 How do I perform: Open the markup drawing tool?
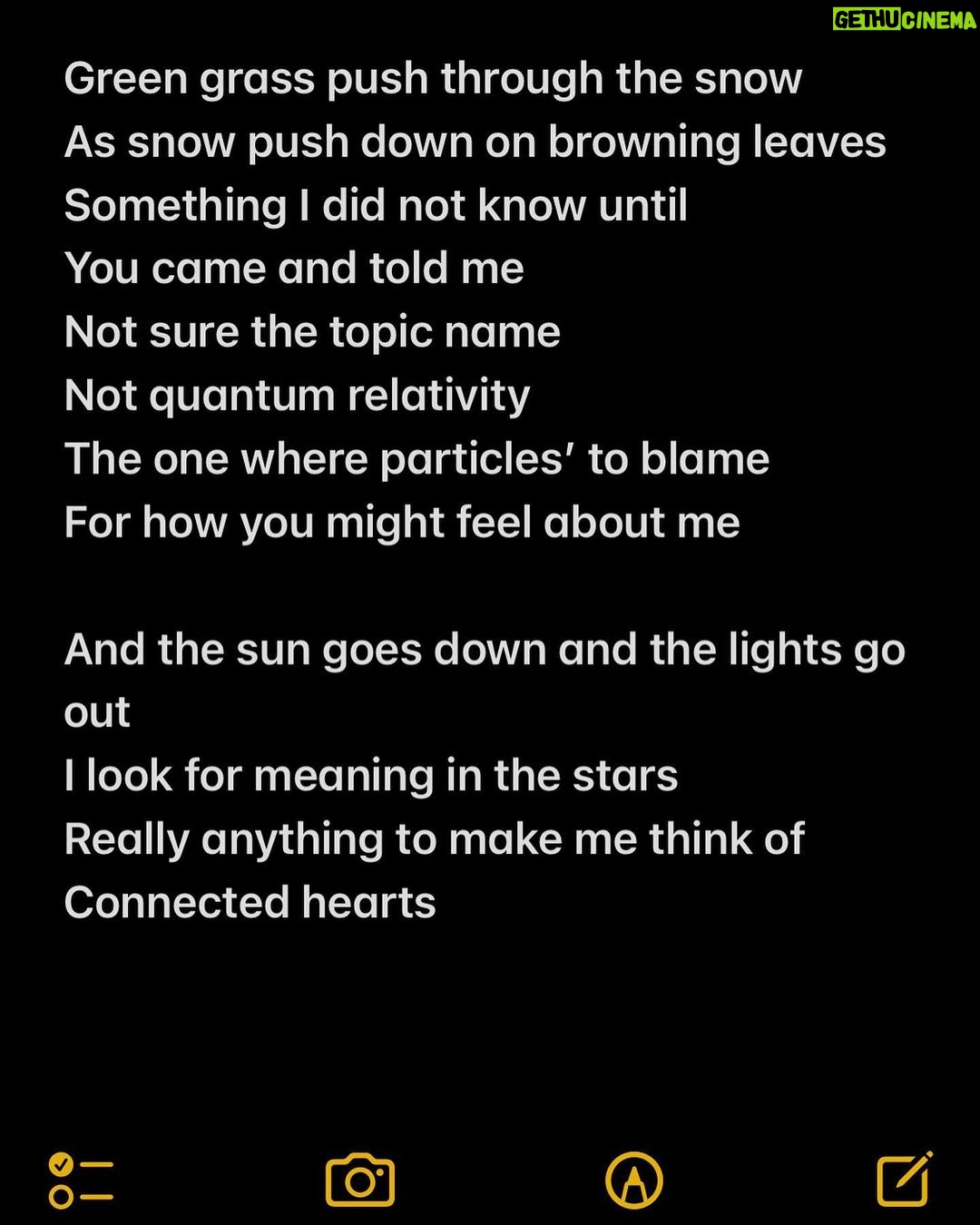[633, 1181]
